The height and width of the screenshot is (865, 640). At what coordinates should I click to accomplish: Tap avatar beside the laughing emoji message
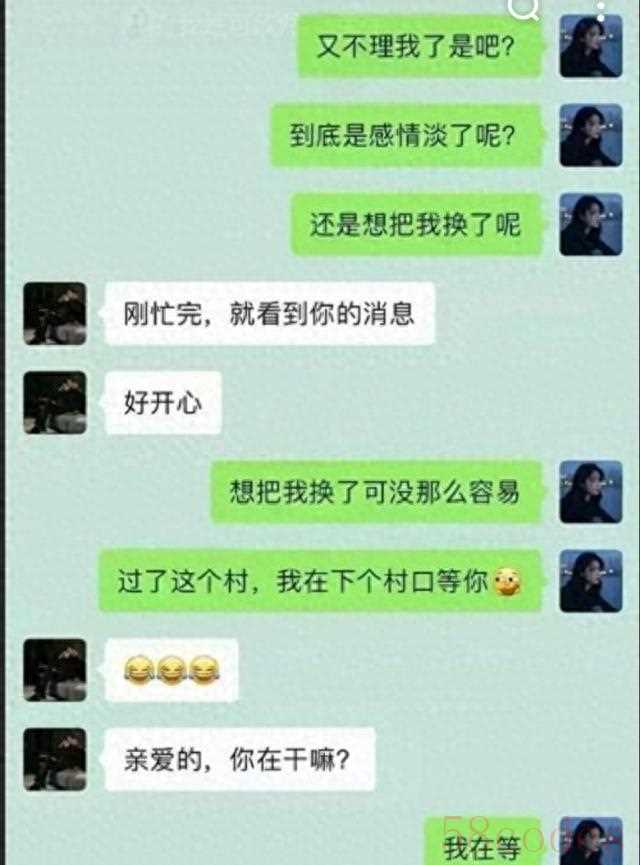[55, 670]
